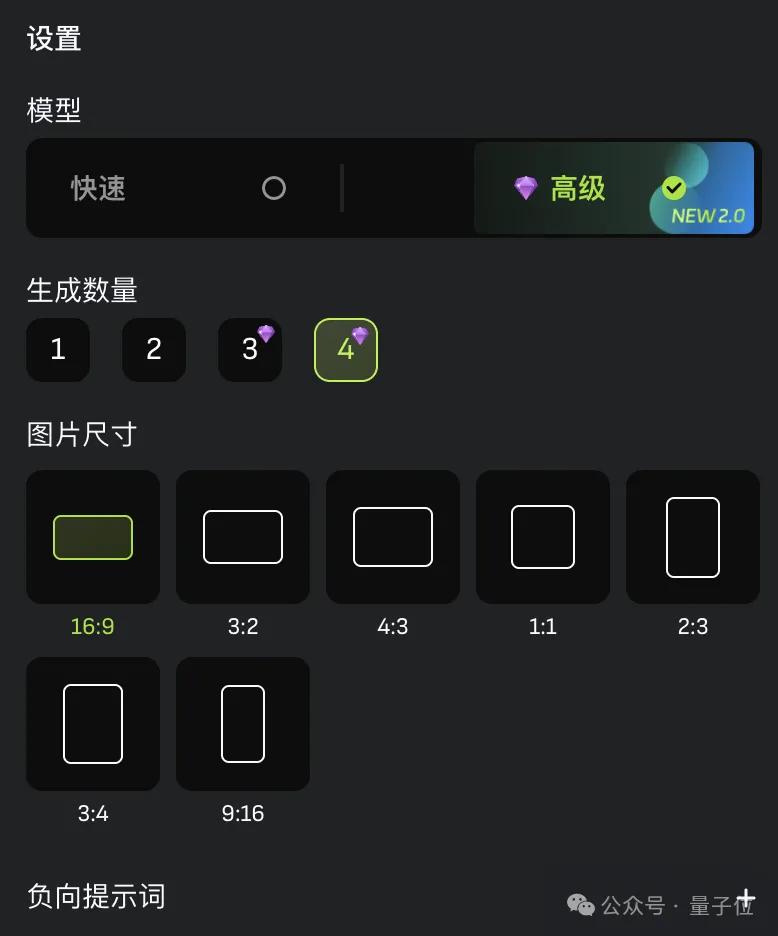
Task: Set generation count to 4
Action: point(346,349)
